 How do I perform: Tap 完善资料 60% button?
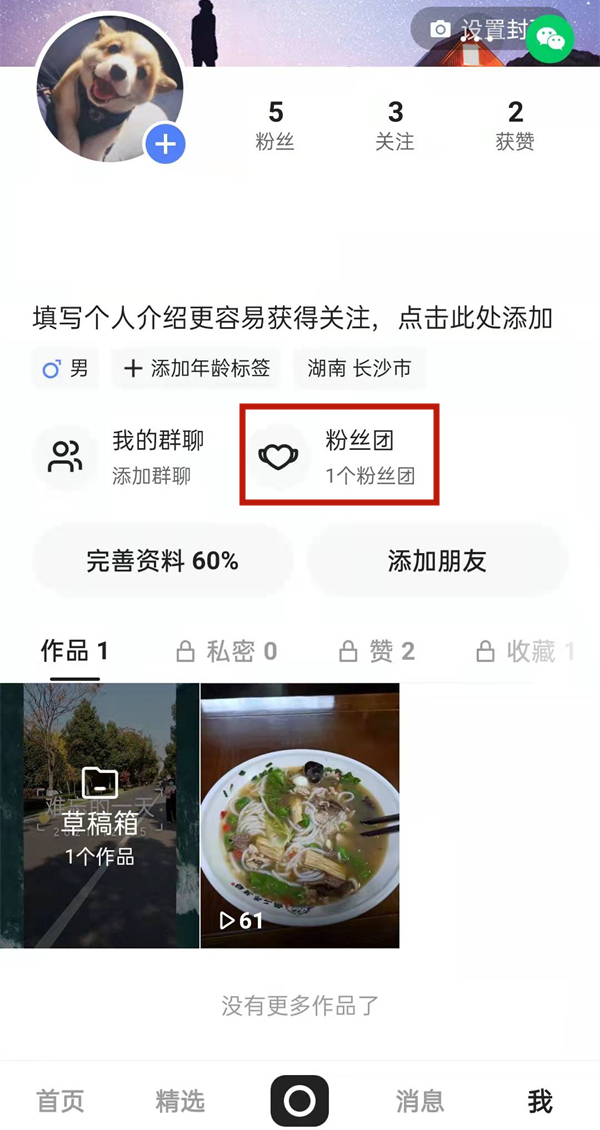(x=162, y=561)
